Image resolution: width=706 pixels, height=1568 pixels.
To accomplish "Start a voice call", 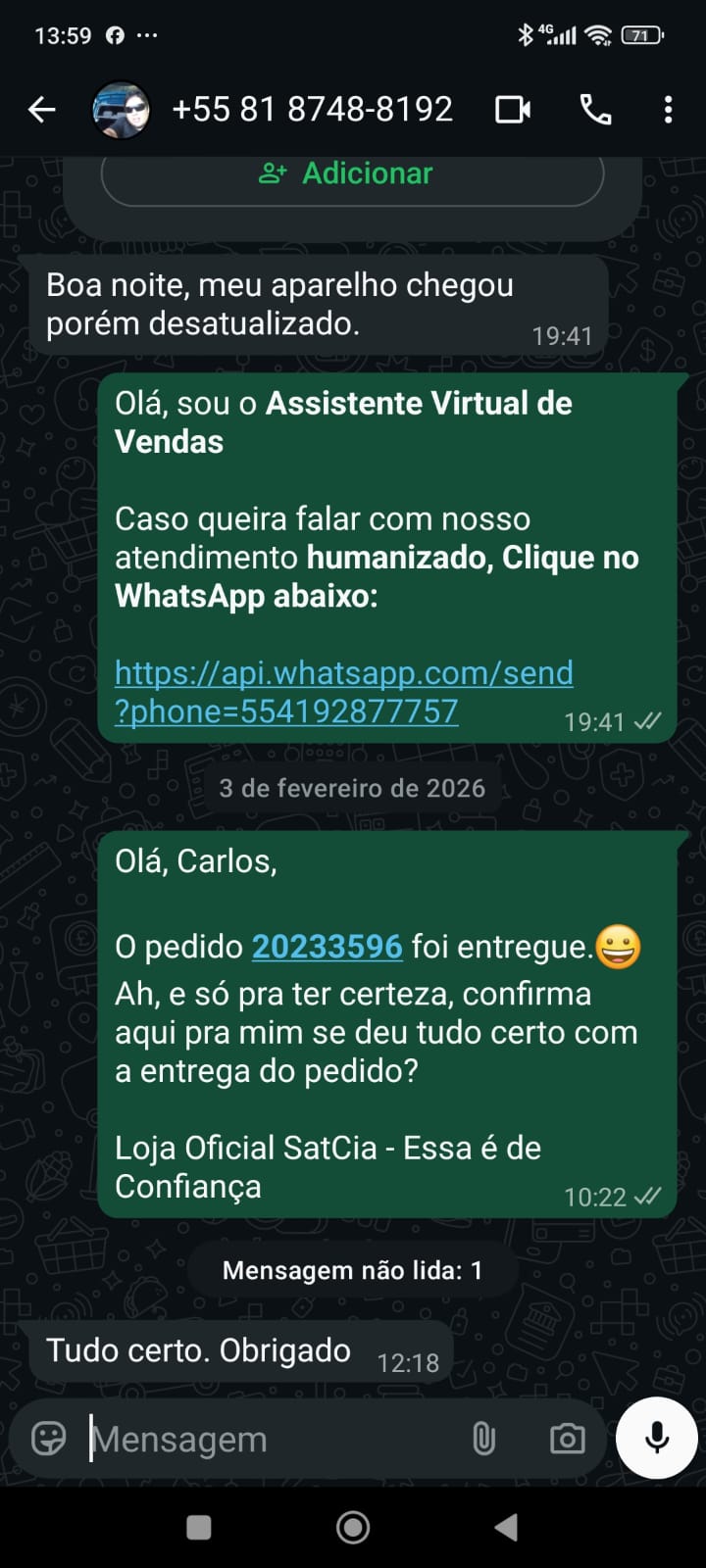I will (595, 110).
